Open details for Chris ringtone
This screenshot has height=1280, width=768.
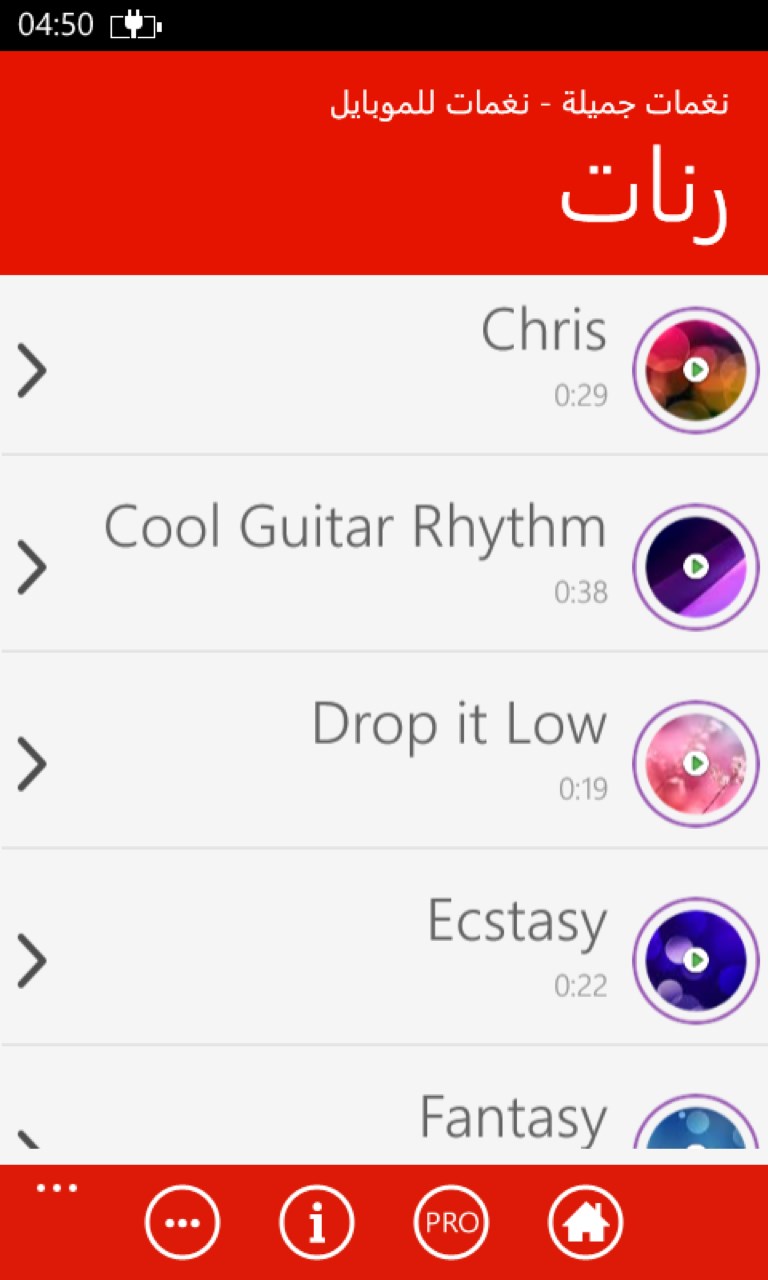33,370
